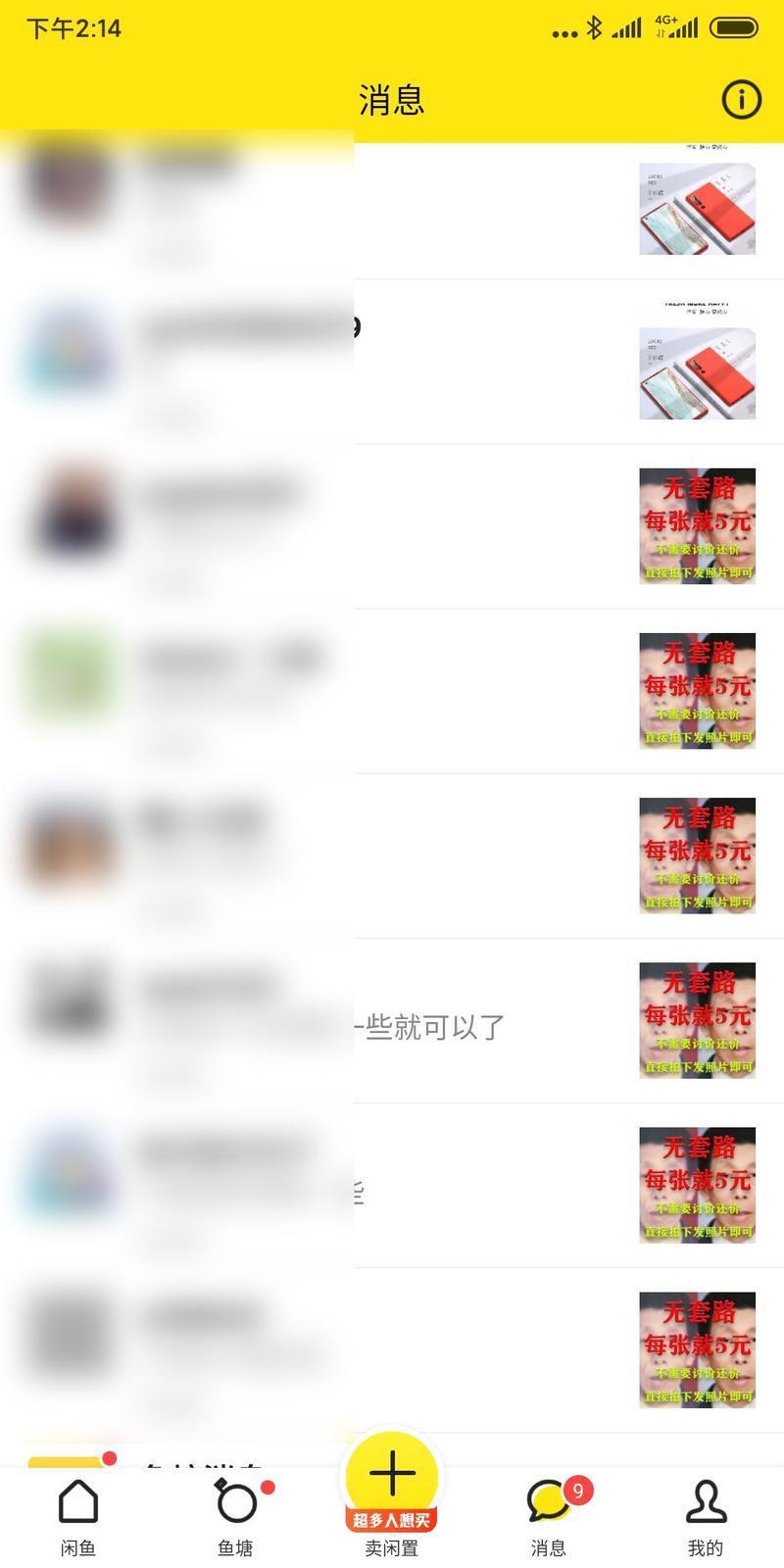Tap the 无套路 每张就5元 ad image

[x=698, y=526]
